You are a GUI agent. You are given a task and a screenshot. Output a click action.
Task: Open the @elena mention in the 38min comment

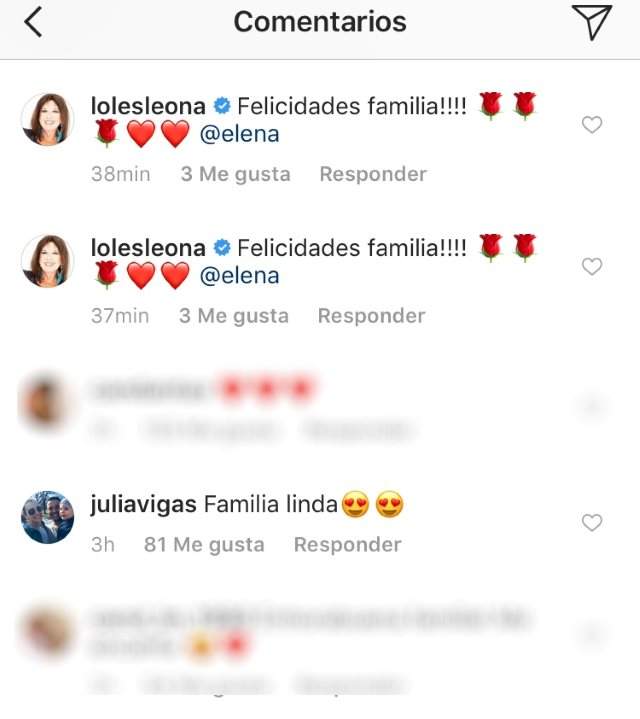point(240,133)
